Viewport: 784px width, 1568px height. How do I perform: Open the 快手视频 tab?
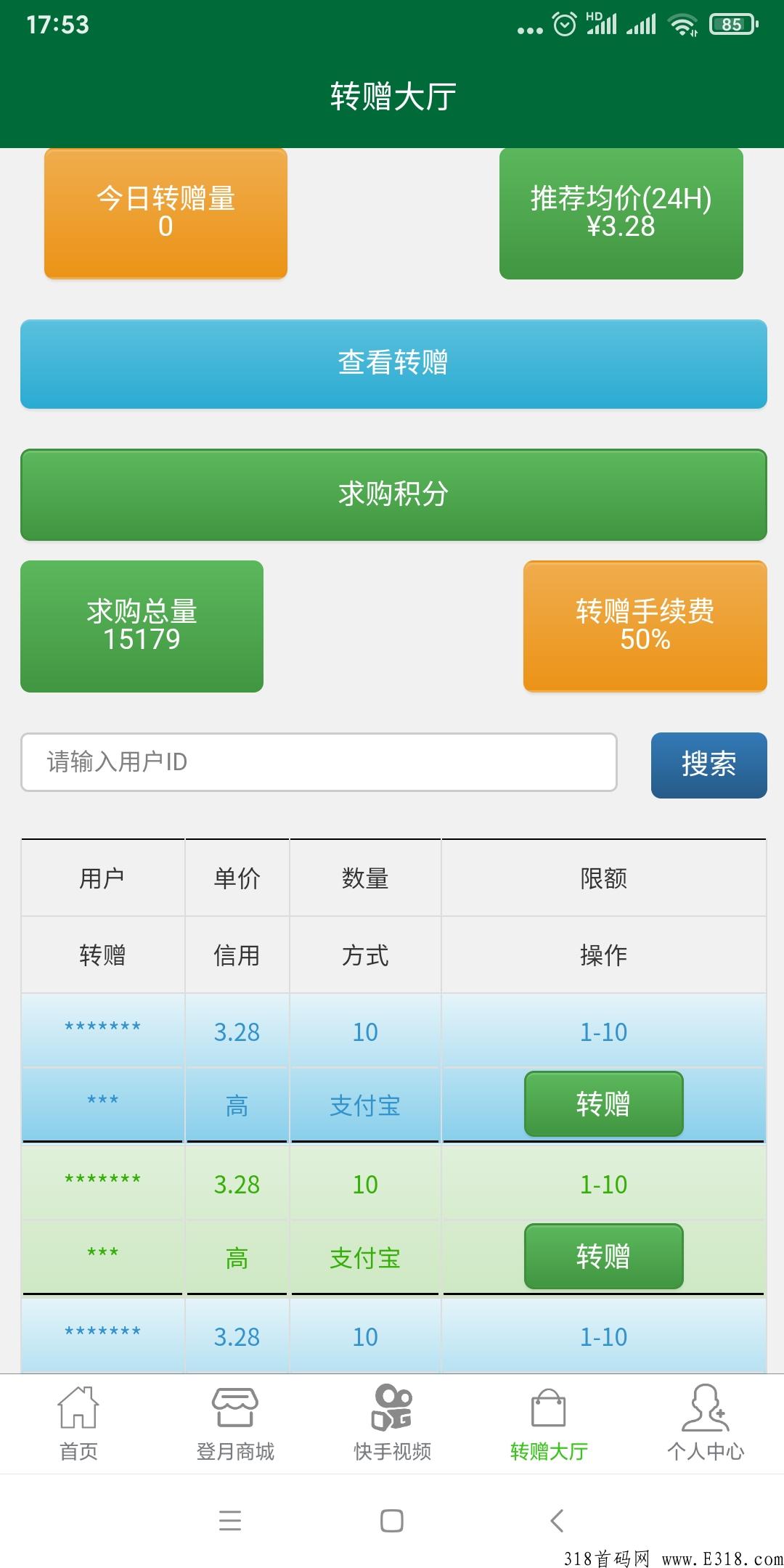[x=392, y=1423]
